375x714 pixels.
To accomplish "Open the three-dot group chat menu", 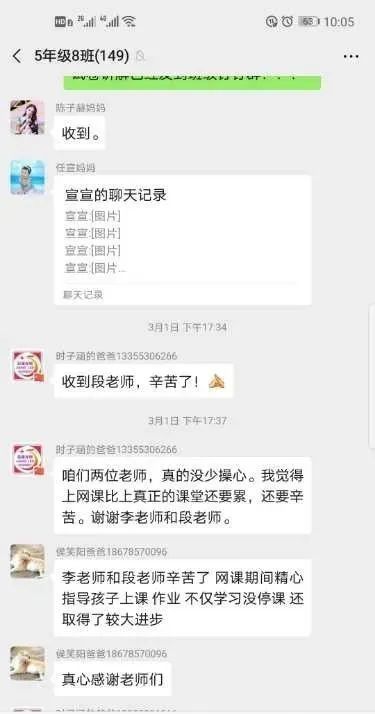I will pos(351,56).
